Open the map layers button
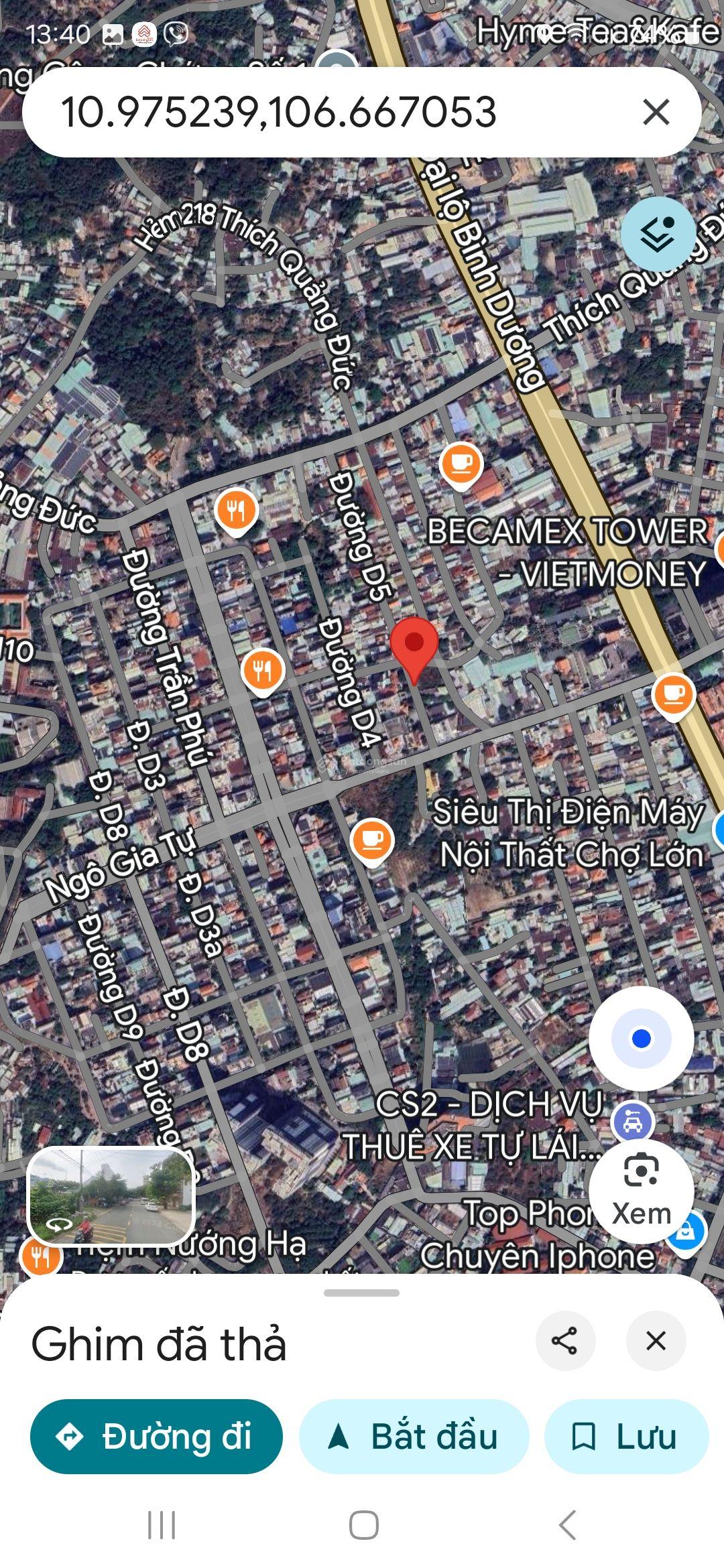The height and width of the screenshot is (1568, 724). click(x=658, y=234)
